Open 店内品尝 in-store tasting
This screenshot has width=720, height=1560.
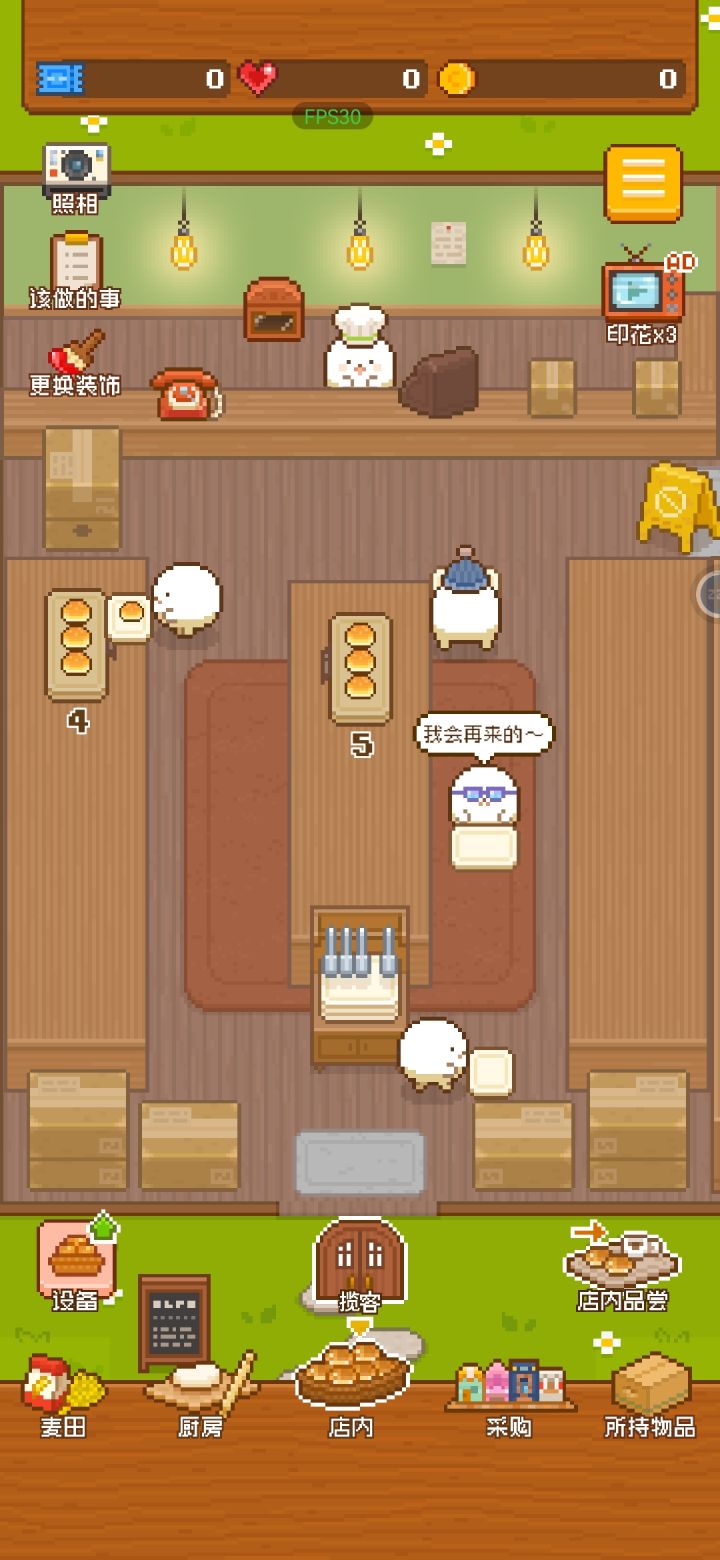tap(622, 1267)
